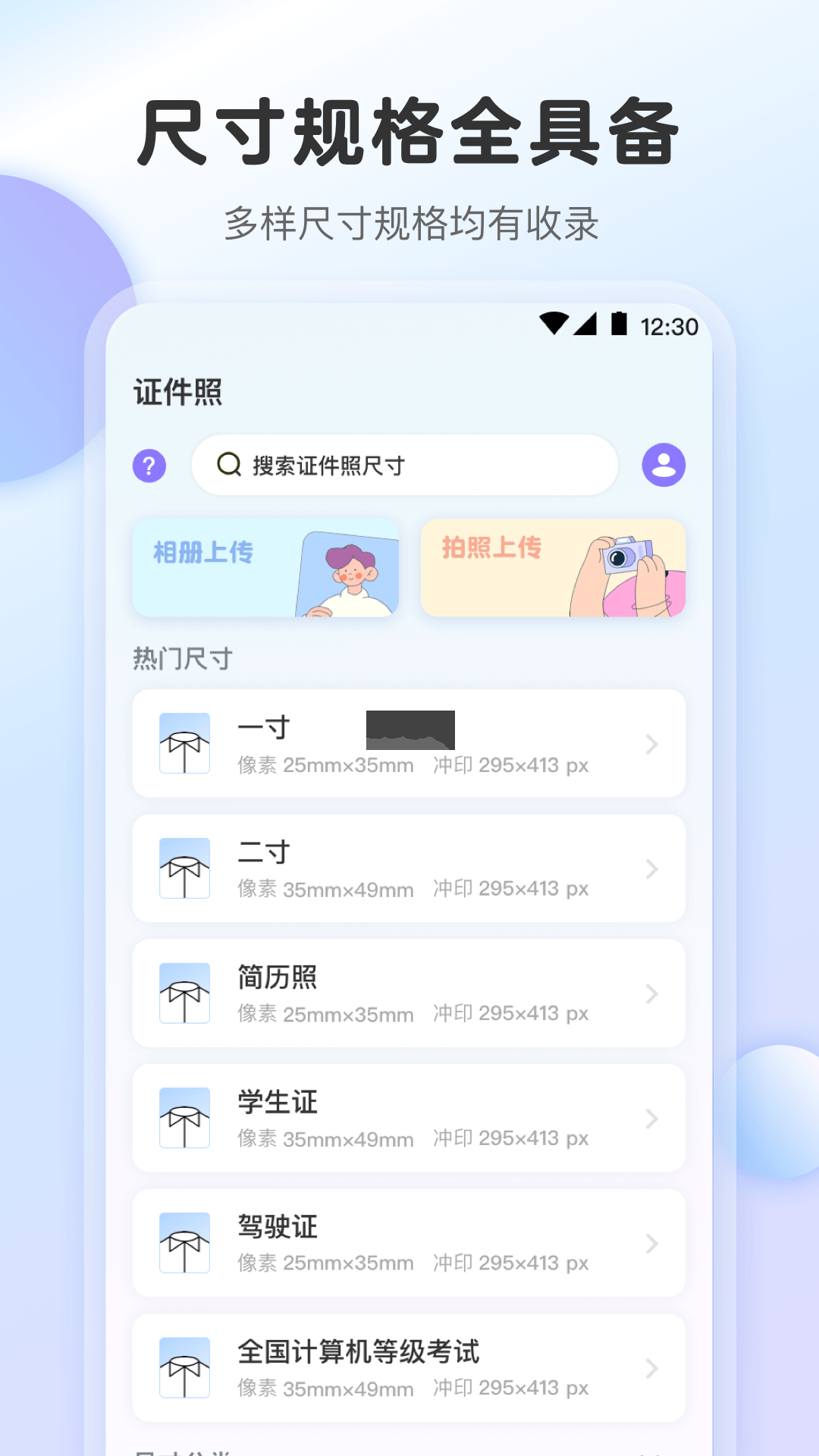This screenshot has height=1456, width=819.
Task: Open the help question mark icon
Action: [149, 466]
